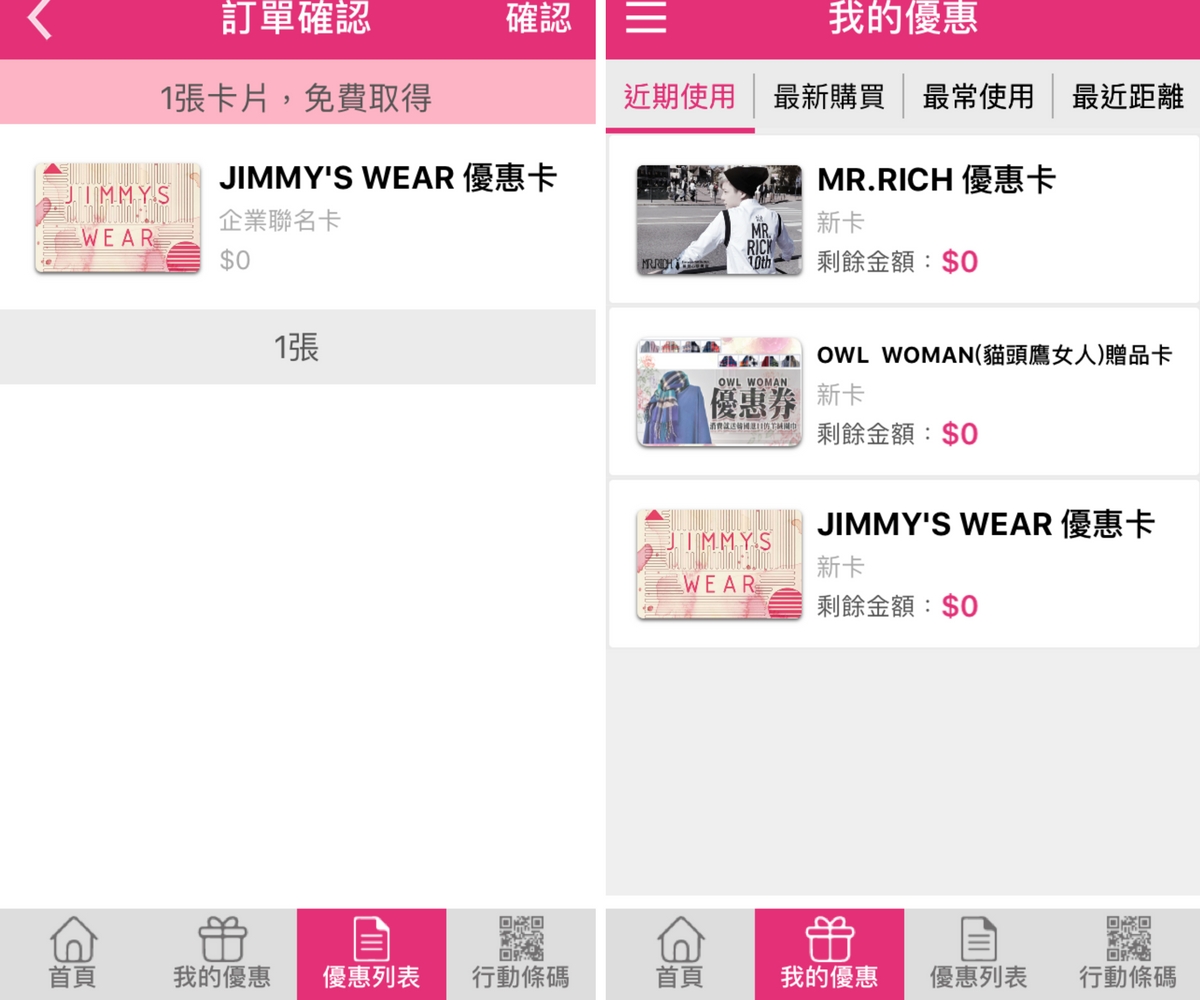Sort cards by 最近距離

click(x=1127, y=97)
